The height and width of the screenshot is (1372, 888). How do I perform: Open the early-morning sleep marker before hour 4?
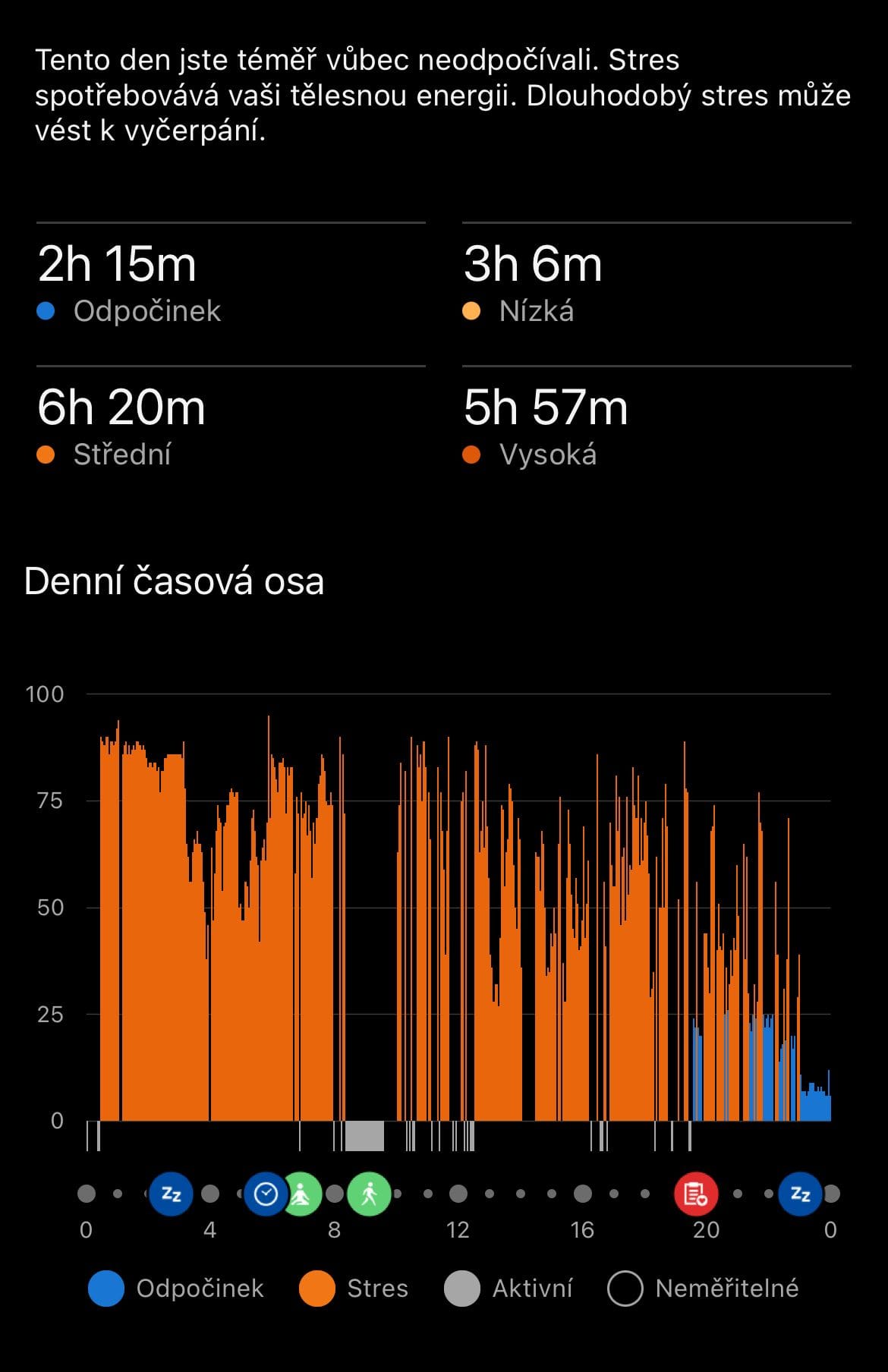click(x=171, y=1194)
